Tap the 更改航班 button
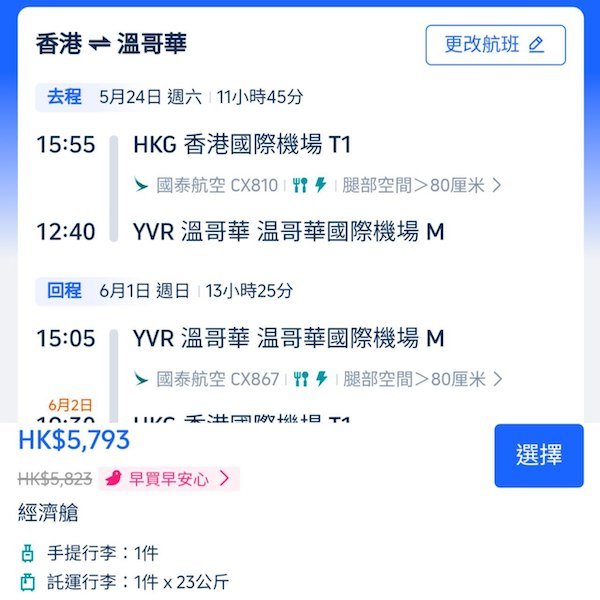The height and width of the screenshot is (600, 600). 495,45
